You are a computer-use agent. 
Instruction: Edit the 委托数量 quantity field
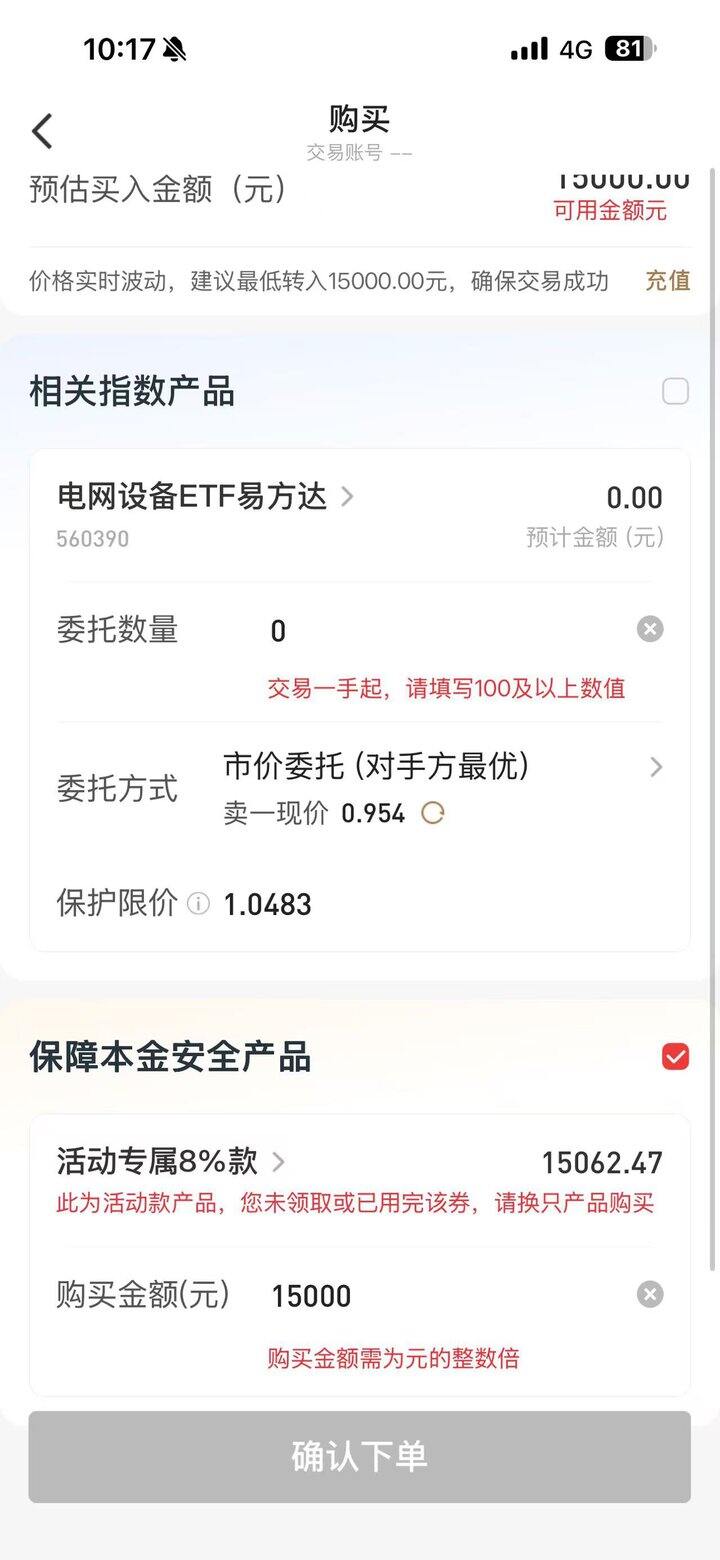click(440, 631)
